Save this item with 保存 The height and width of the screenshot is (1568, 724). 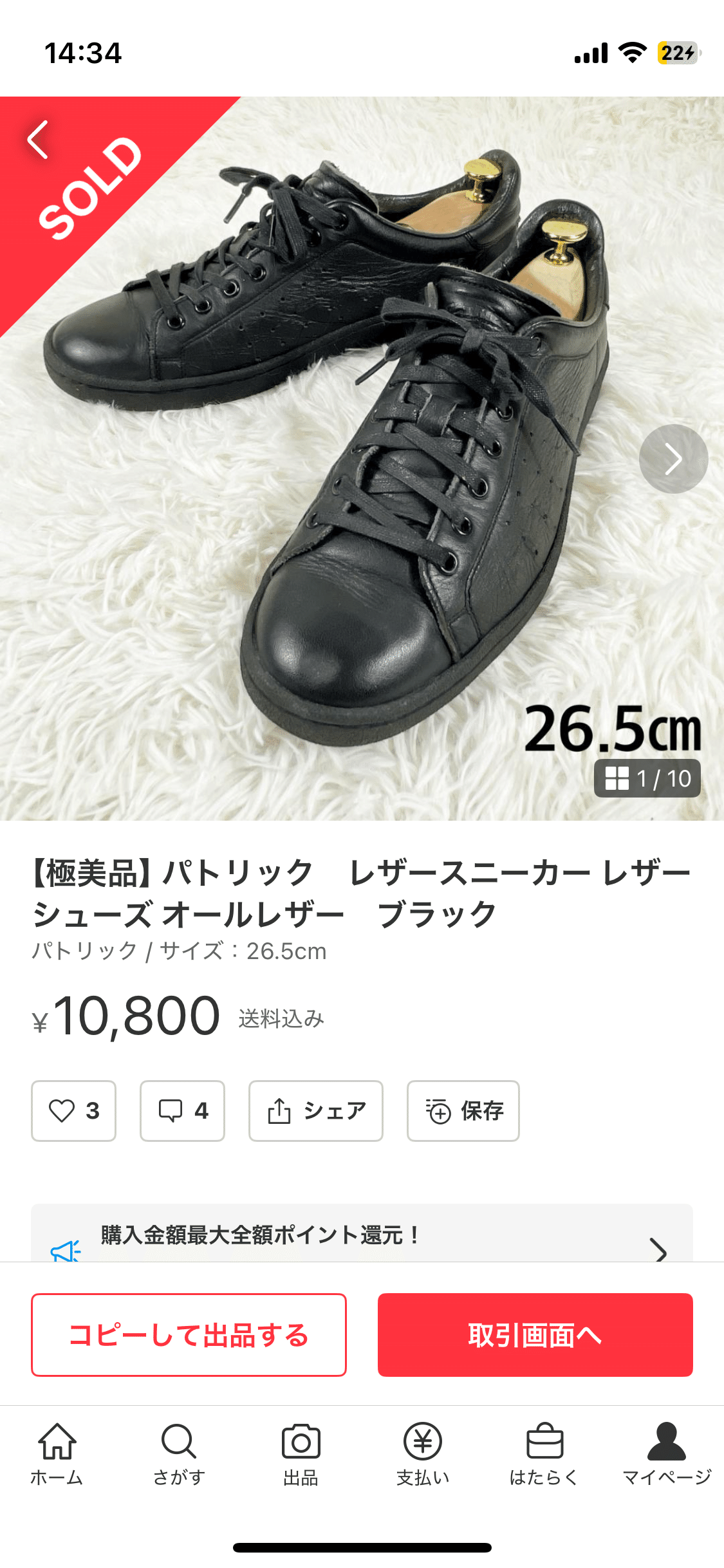point(463,1111)
